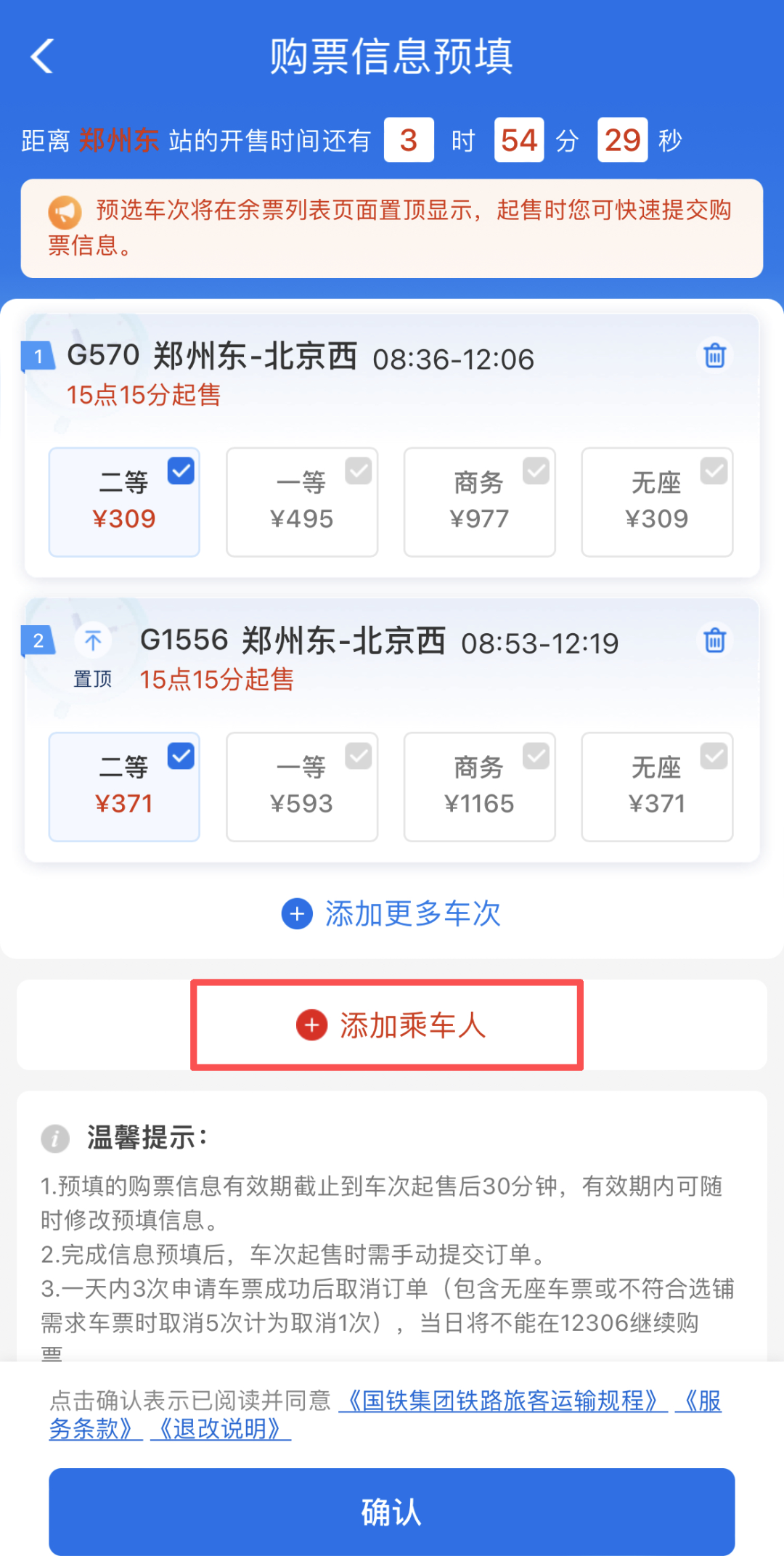Image resolution: width=784 pixels, height=1564 pixels.
Task: Uncheck 二等 ¥371 seat for G1556
Action: click(x=124, y=786)
